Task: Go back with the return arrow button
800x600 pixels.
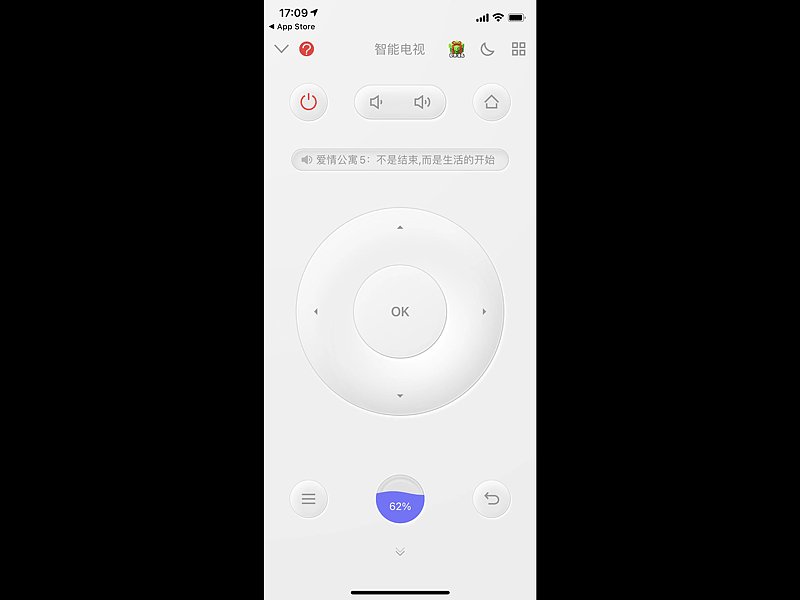Action: [x=491, y=499]
